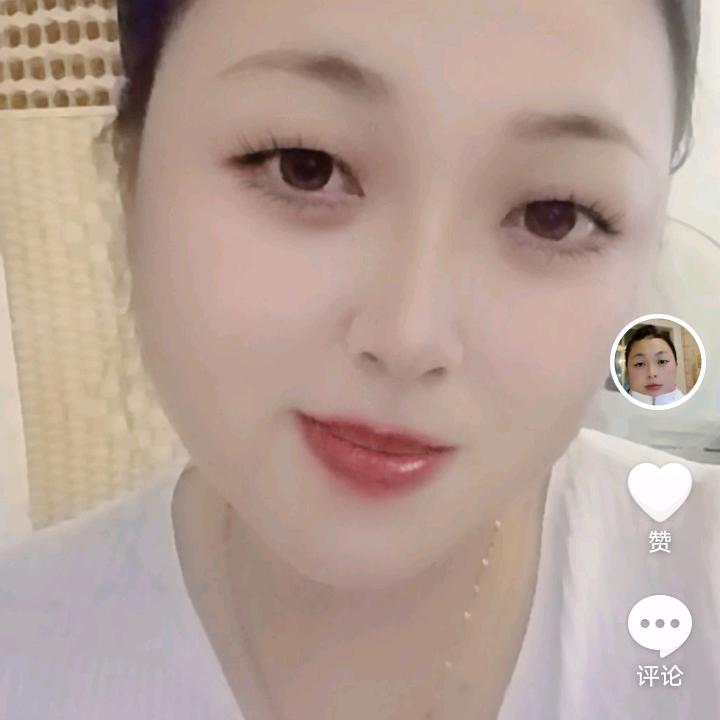
Task: Open the comments bubble
Action: tap(659, 625)
